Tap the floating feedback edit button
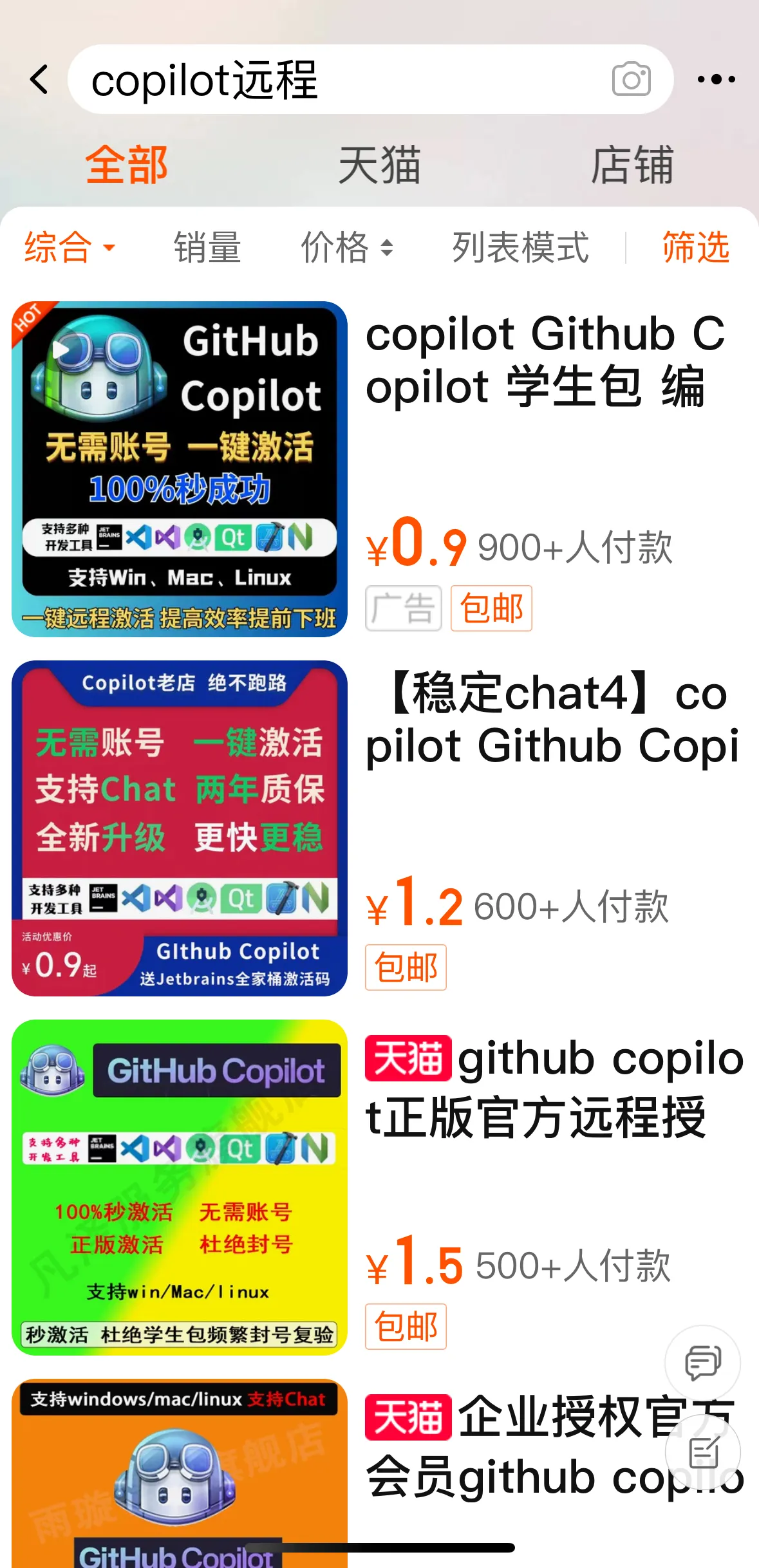Image resolution: width=759 pixels, height=1568 pixels. (x=702, y=1453)
